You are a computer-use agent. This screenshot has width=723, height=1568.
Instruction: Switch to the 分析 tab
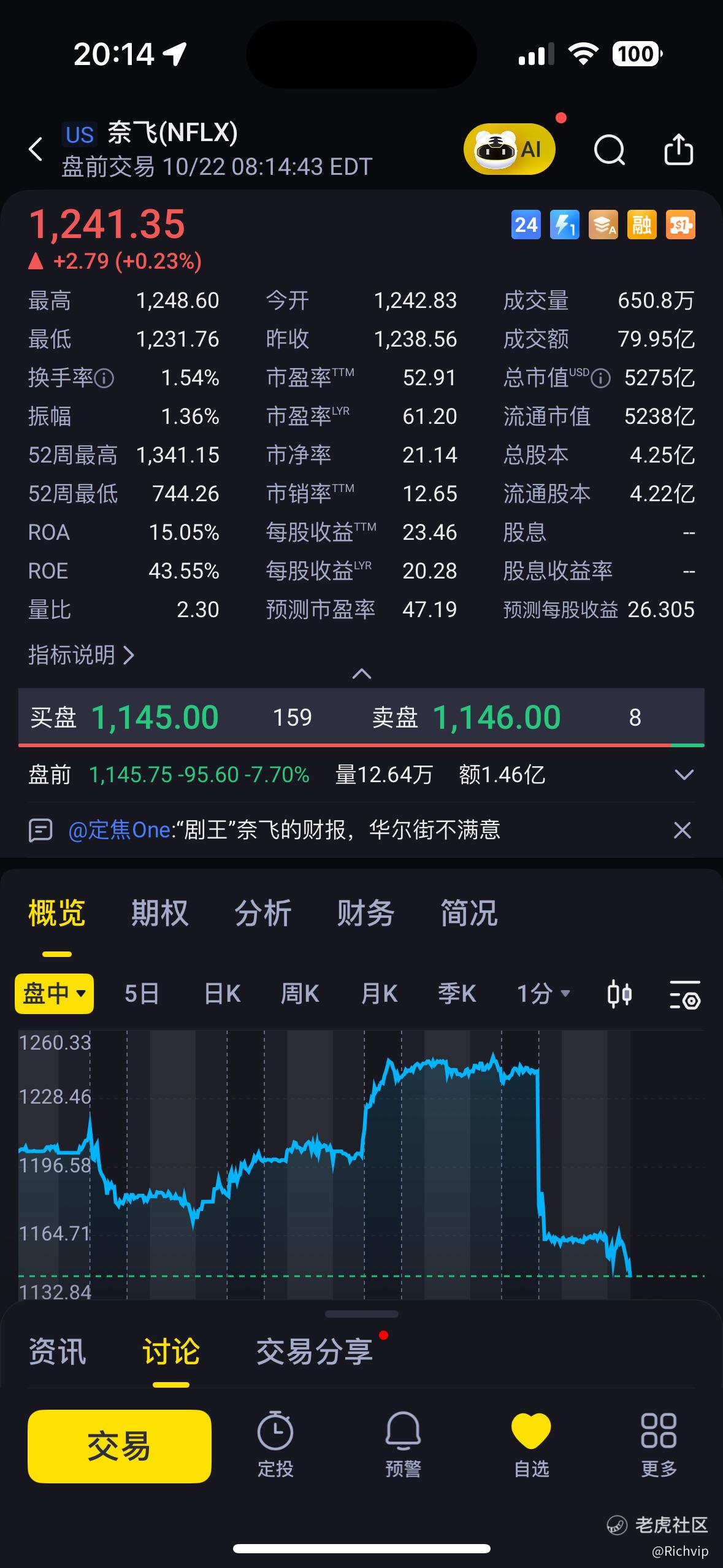tap(262, 913)
